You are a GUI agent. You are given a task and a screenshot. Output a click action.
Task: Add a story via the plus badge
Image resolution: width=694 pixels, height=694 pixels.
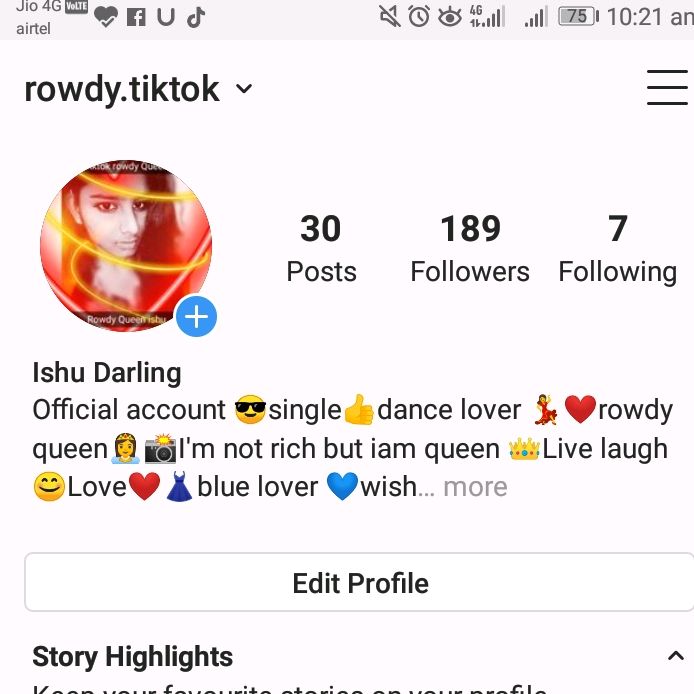tap(196, 317)
